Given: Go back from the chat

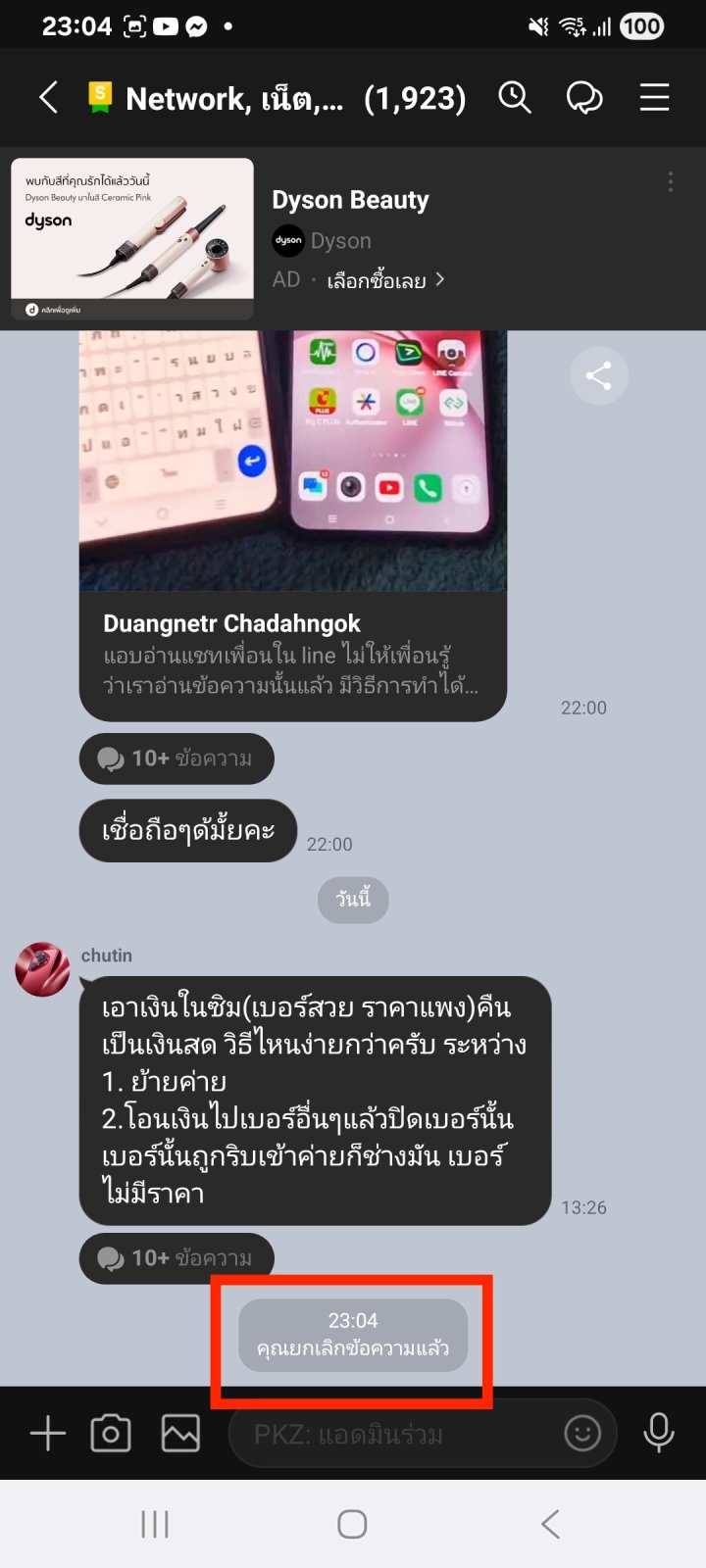Looking at the screenshot, I should (x=48, y=98).
